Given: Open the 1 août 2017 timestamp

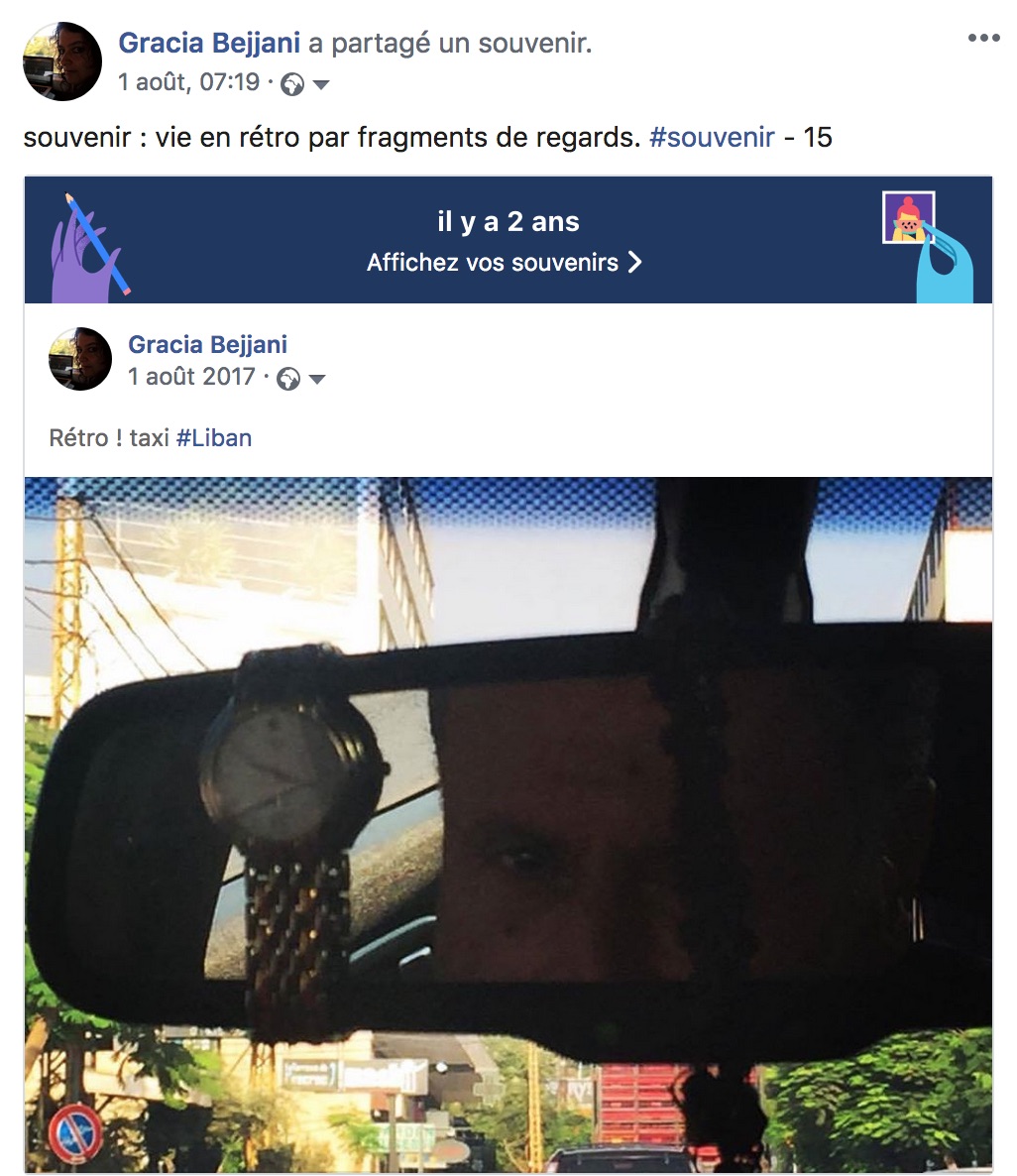Looking at the screenshot, I should 191,377.
